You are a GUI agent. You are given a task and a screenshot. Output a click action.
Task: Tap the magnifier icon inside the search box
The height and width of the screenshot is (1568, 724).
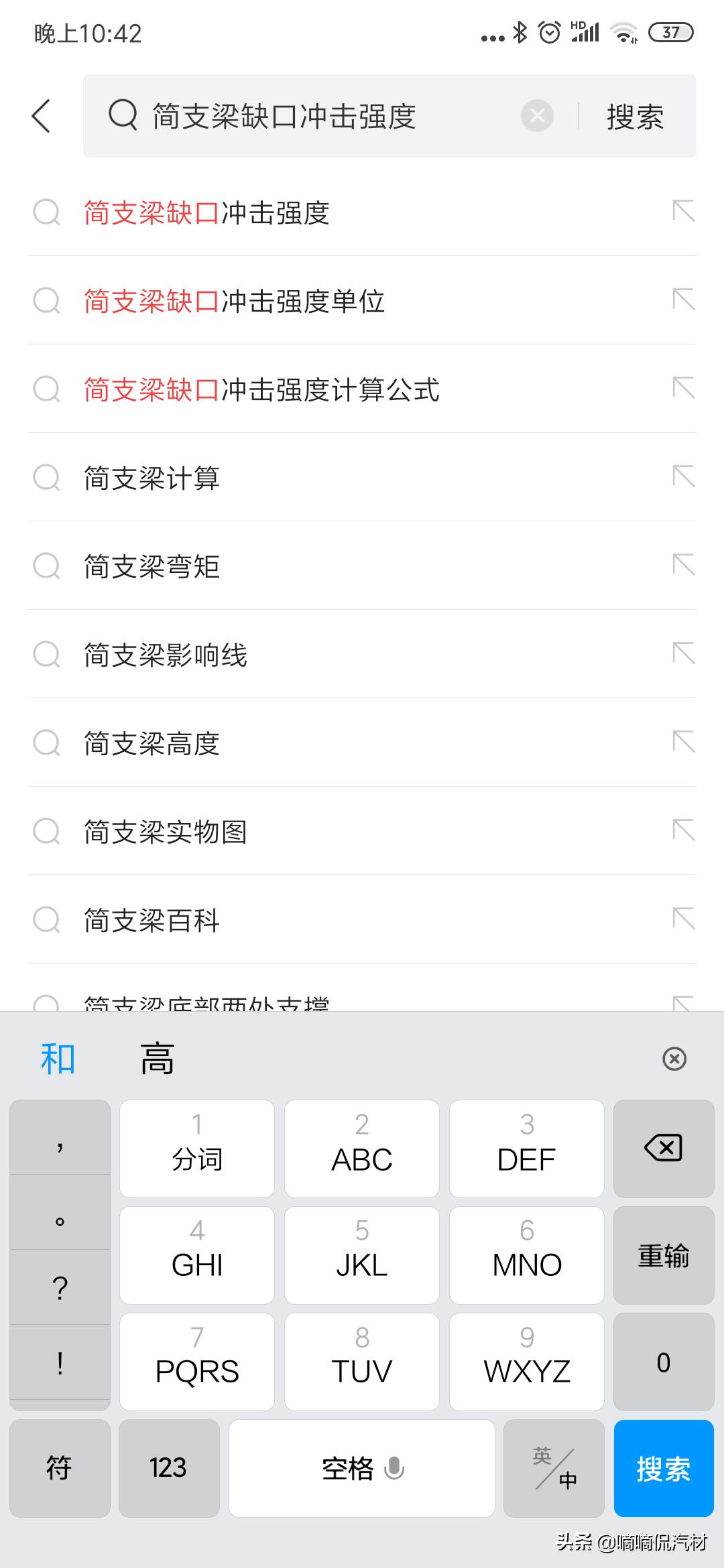pos(122,115)
